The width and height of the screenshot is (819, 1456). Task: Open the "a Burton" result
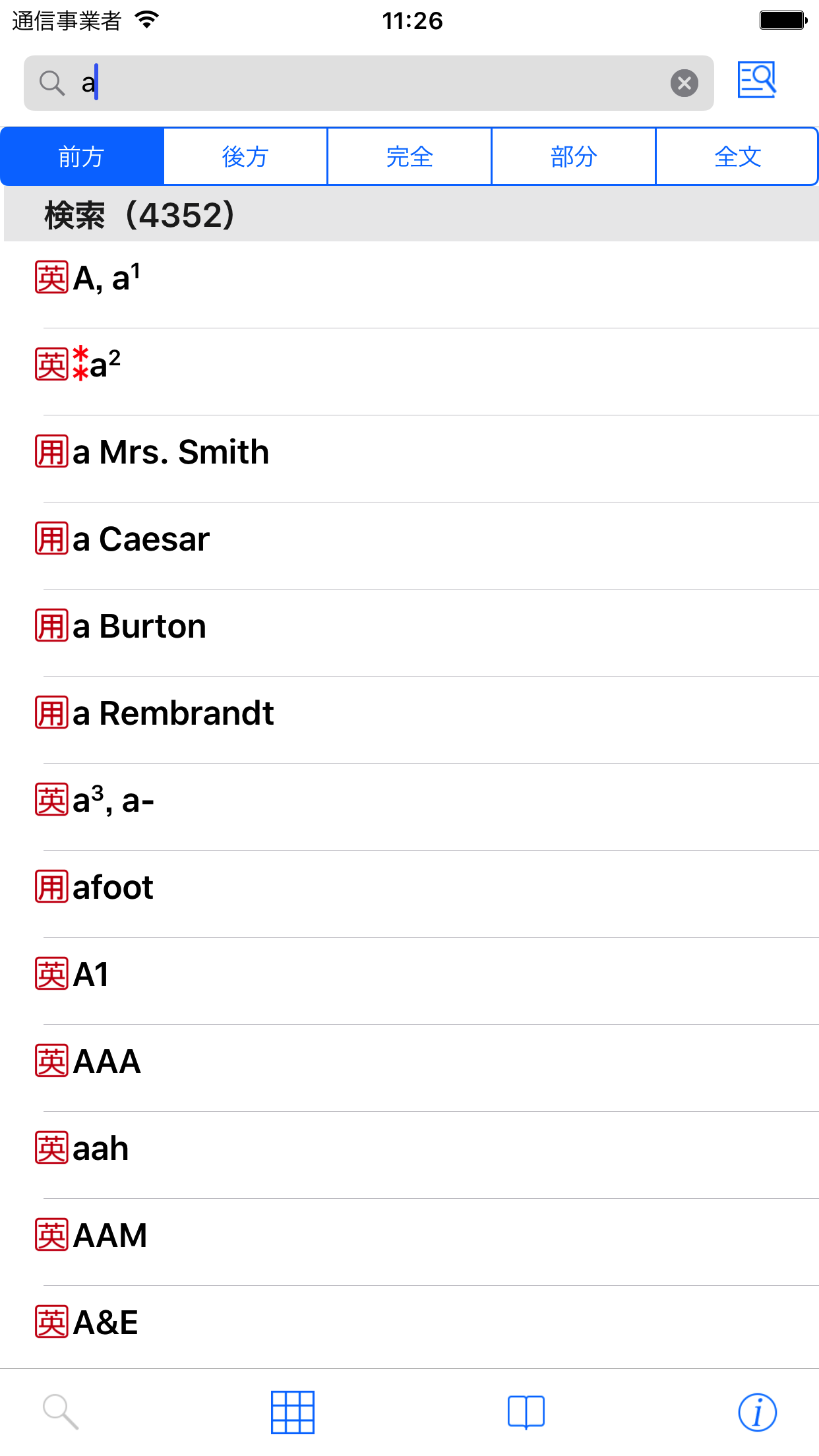click(x=139, y=626)
